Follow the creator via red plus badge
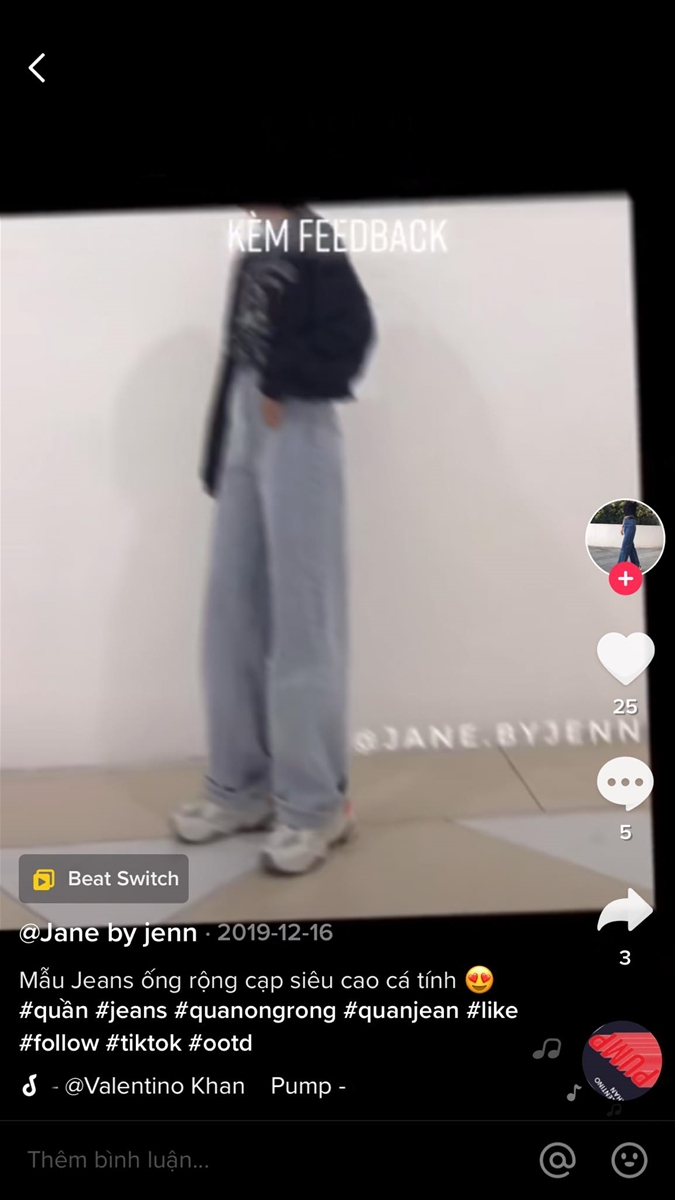This screenshot has width=675, height=1200. [625, 579]
